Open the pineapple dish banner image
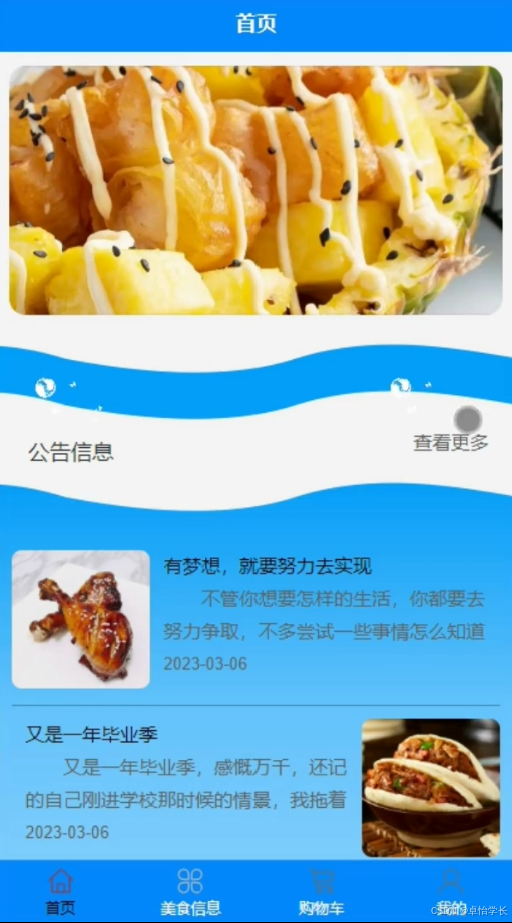The width and height of the screenshot is (512, 923). [256, 190]
